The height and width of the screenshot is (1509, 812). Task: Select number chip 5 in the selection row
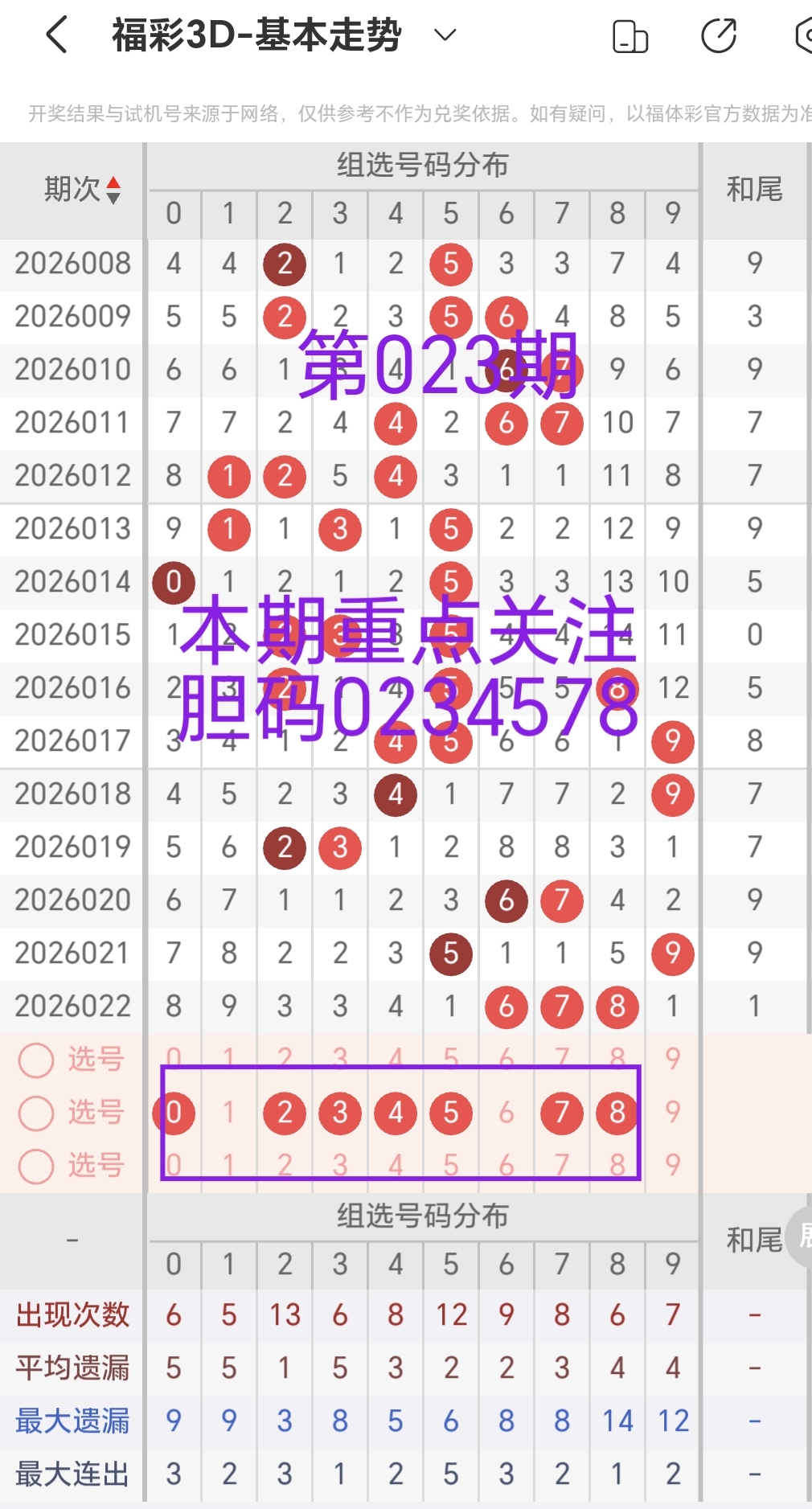coord(450,1113)
